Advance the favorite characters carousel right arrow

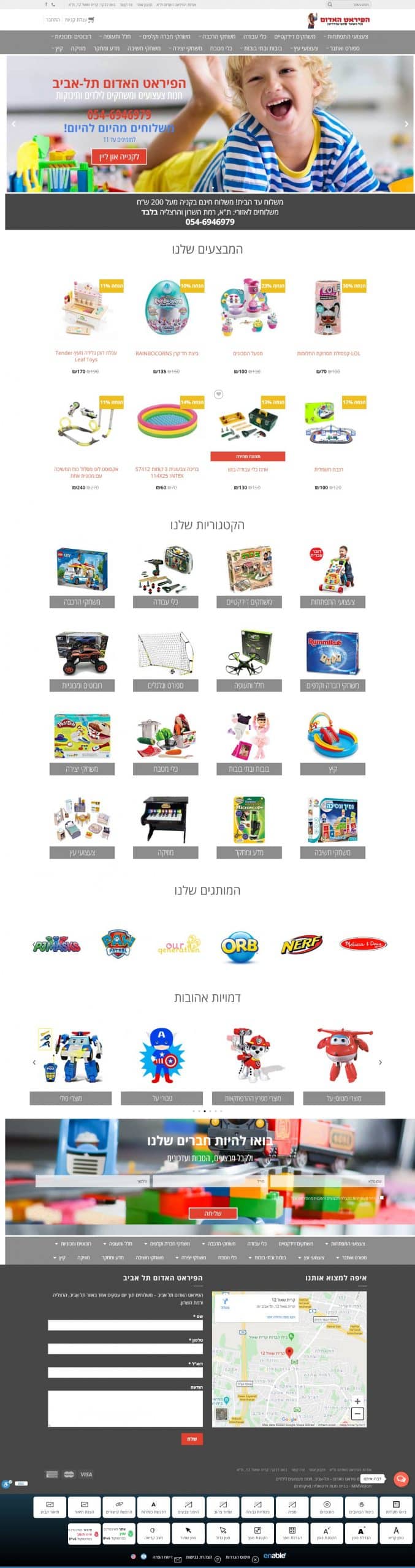pos(380,1062)
